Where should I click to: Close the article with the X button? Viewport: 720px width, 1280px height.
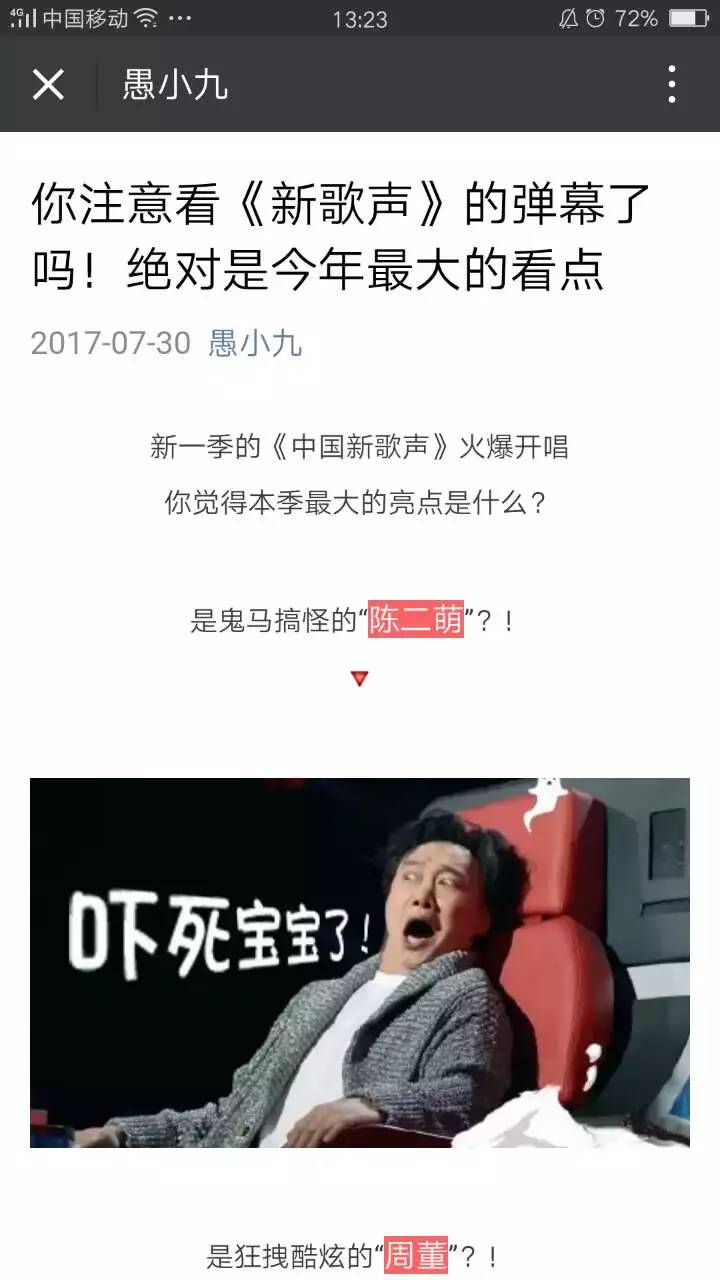(x=48, y=85)
